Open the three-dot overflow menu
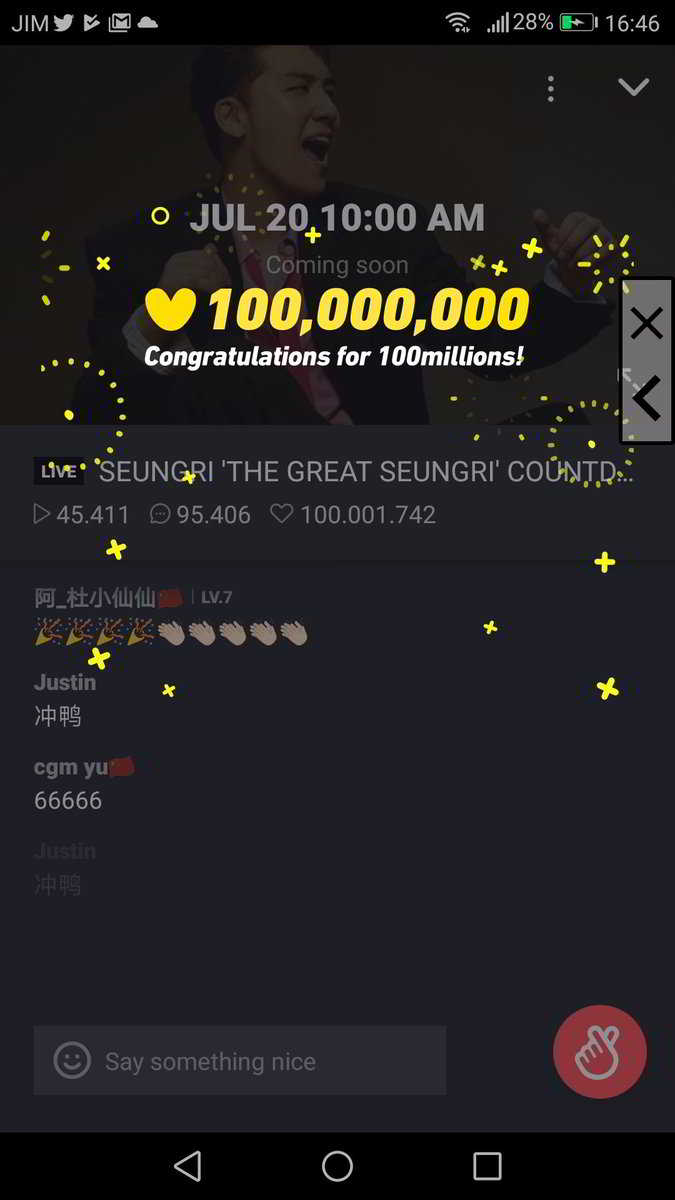 coord(550,89)
